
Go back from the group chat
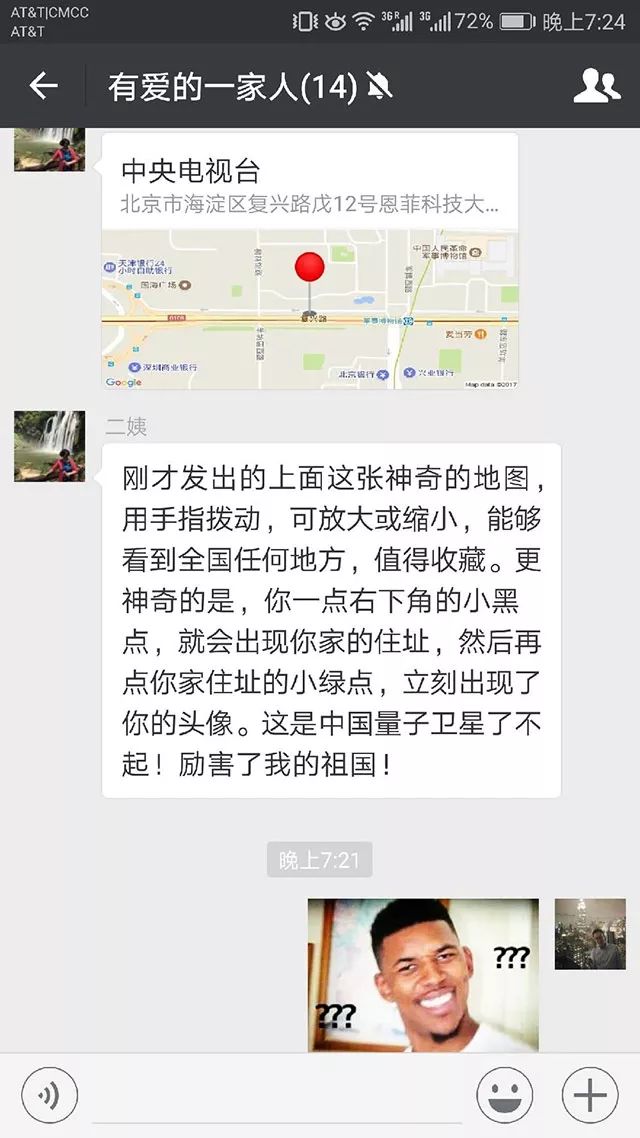click(43, 86)
